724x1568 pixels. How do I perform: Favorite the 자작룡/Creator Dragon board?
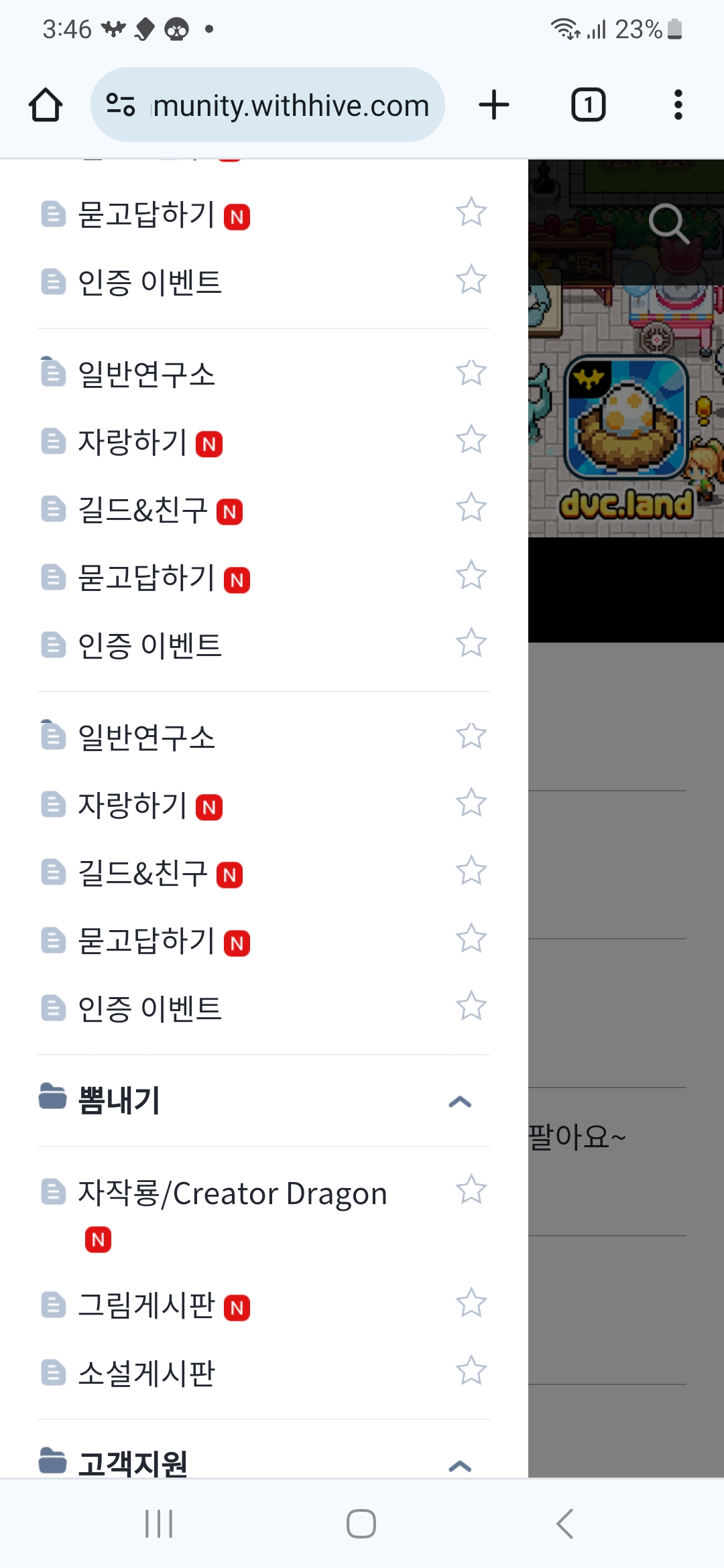471,1190
